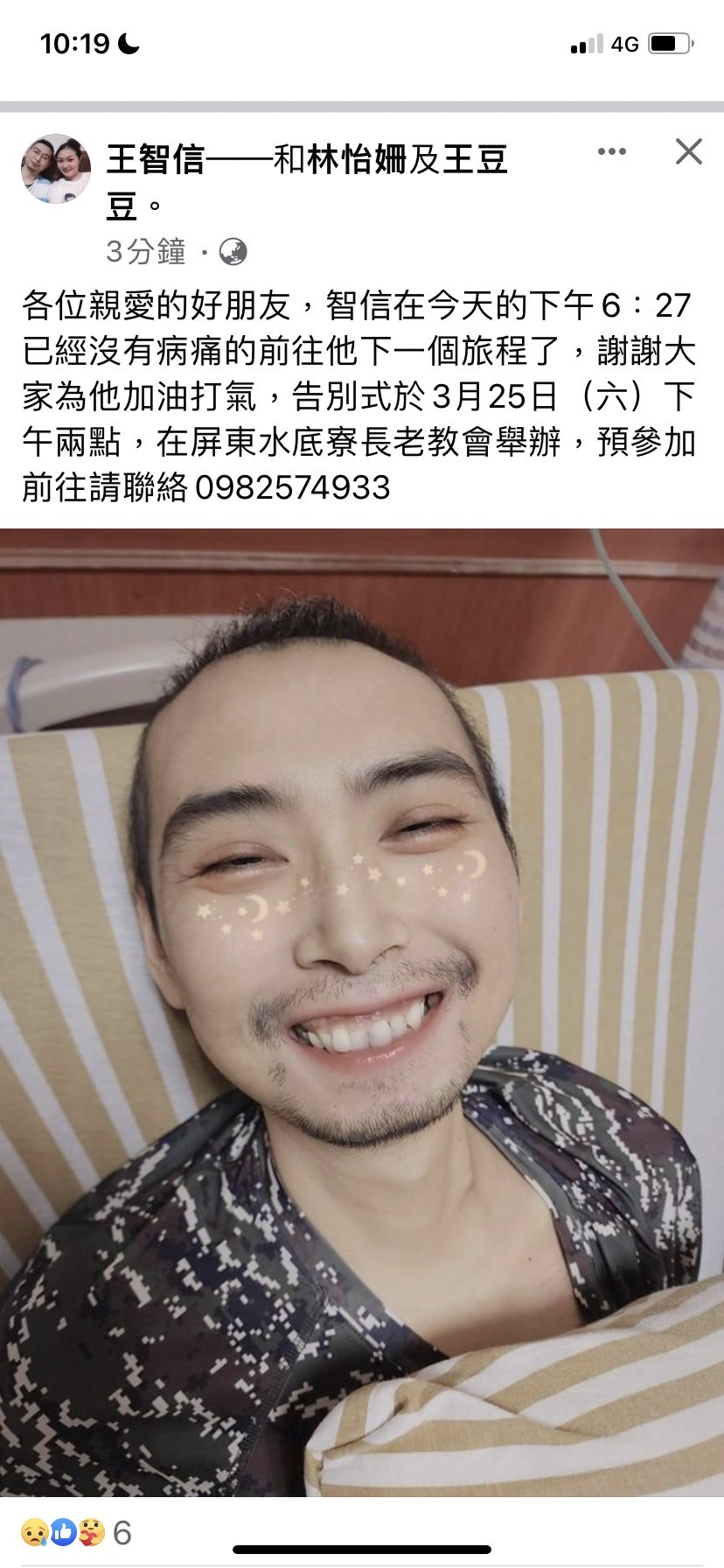This screenshot has width=724, height=1568.
Task: Open the post's three-dot options menu
Action: click(611, 152)
